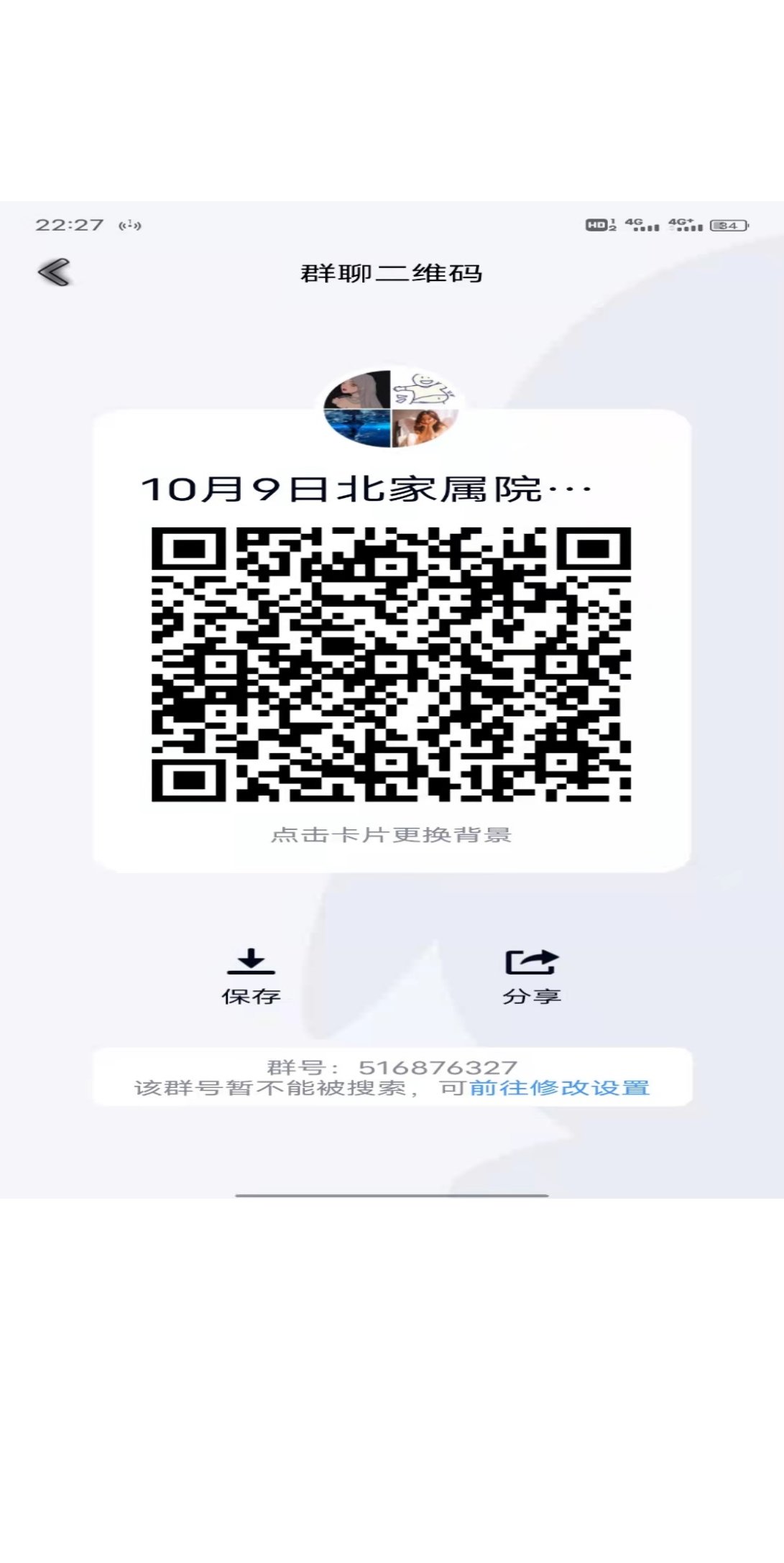Go back from the group QR code page
Viewport: 784px width, 1563px height.
[55, 272]
